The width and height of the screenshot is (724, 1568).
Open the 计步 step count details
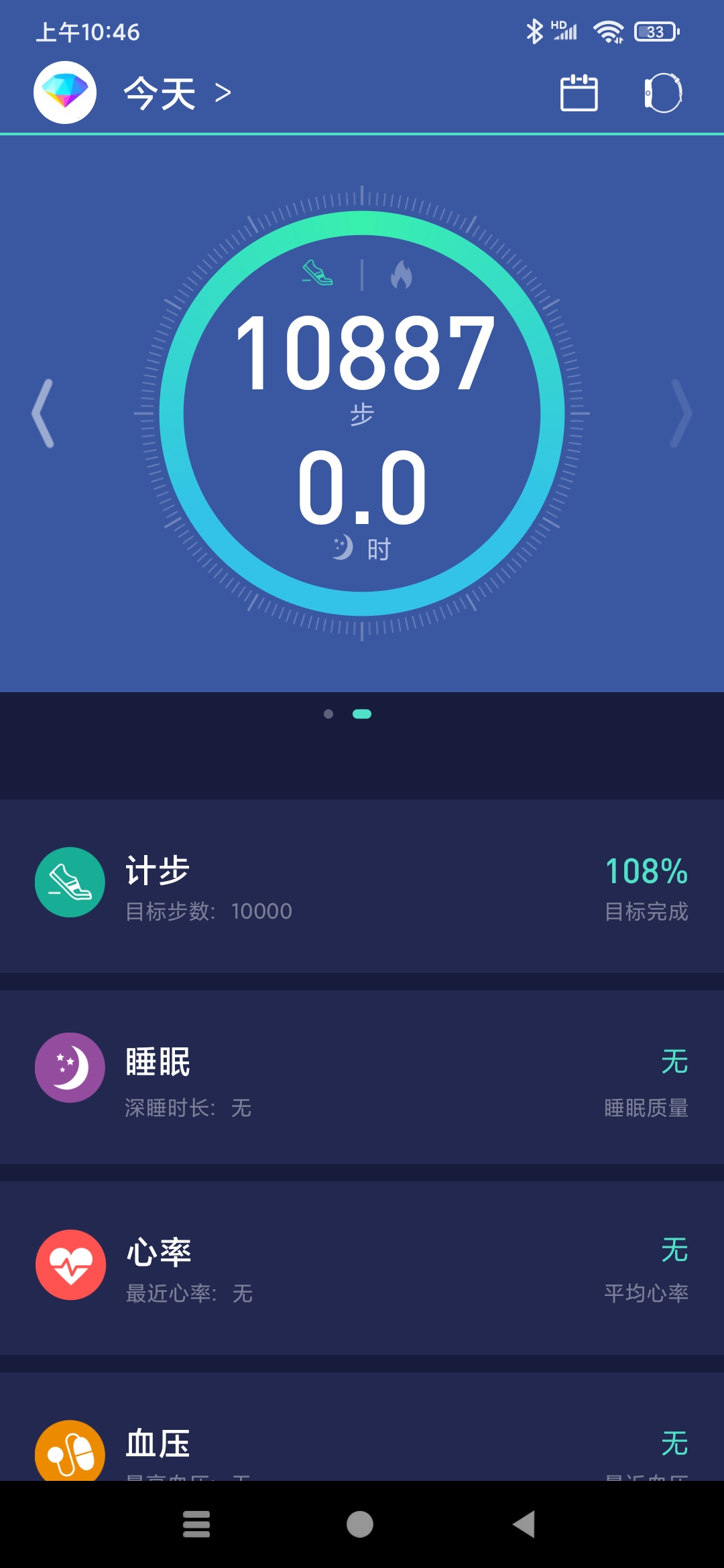[362, 885]
